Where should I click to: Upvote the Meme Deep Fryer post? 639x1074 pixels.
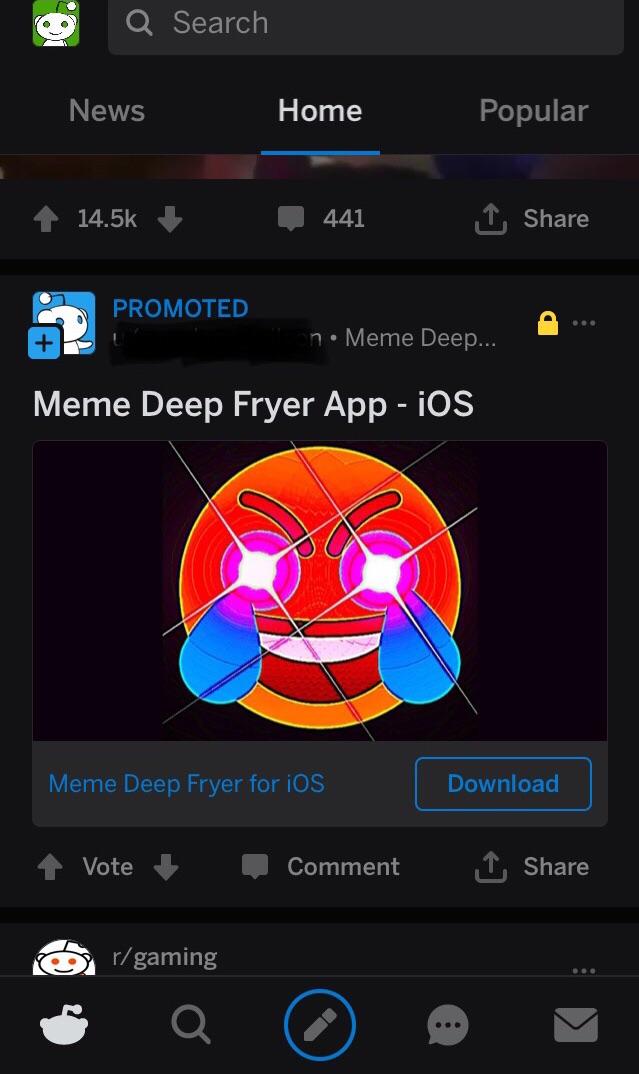(49, 867)
